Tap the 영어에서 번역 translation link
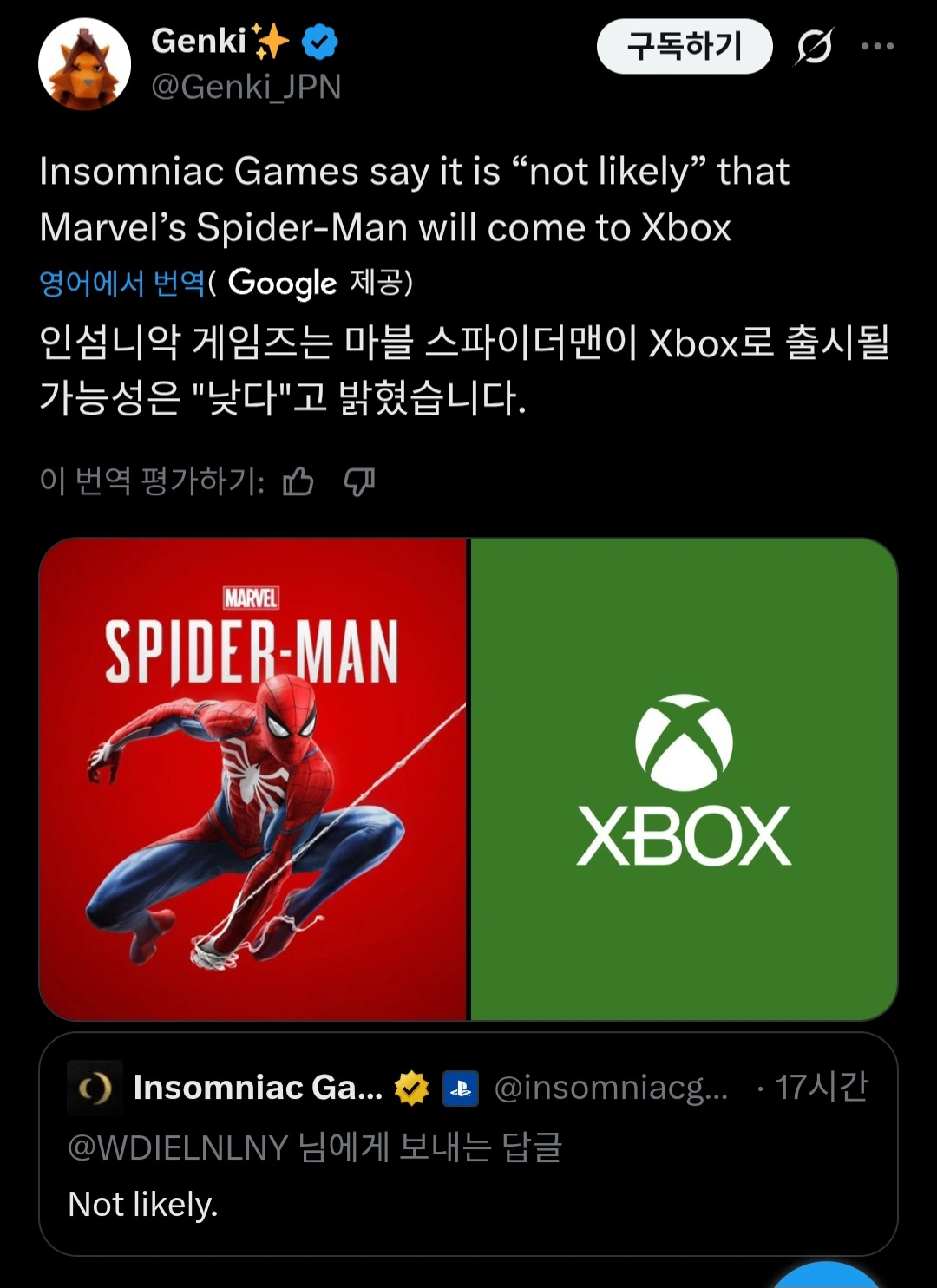Image resolution: width=937 pixels, height=1288 pixels. click(122, 283)
